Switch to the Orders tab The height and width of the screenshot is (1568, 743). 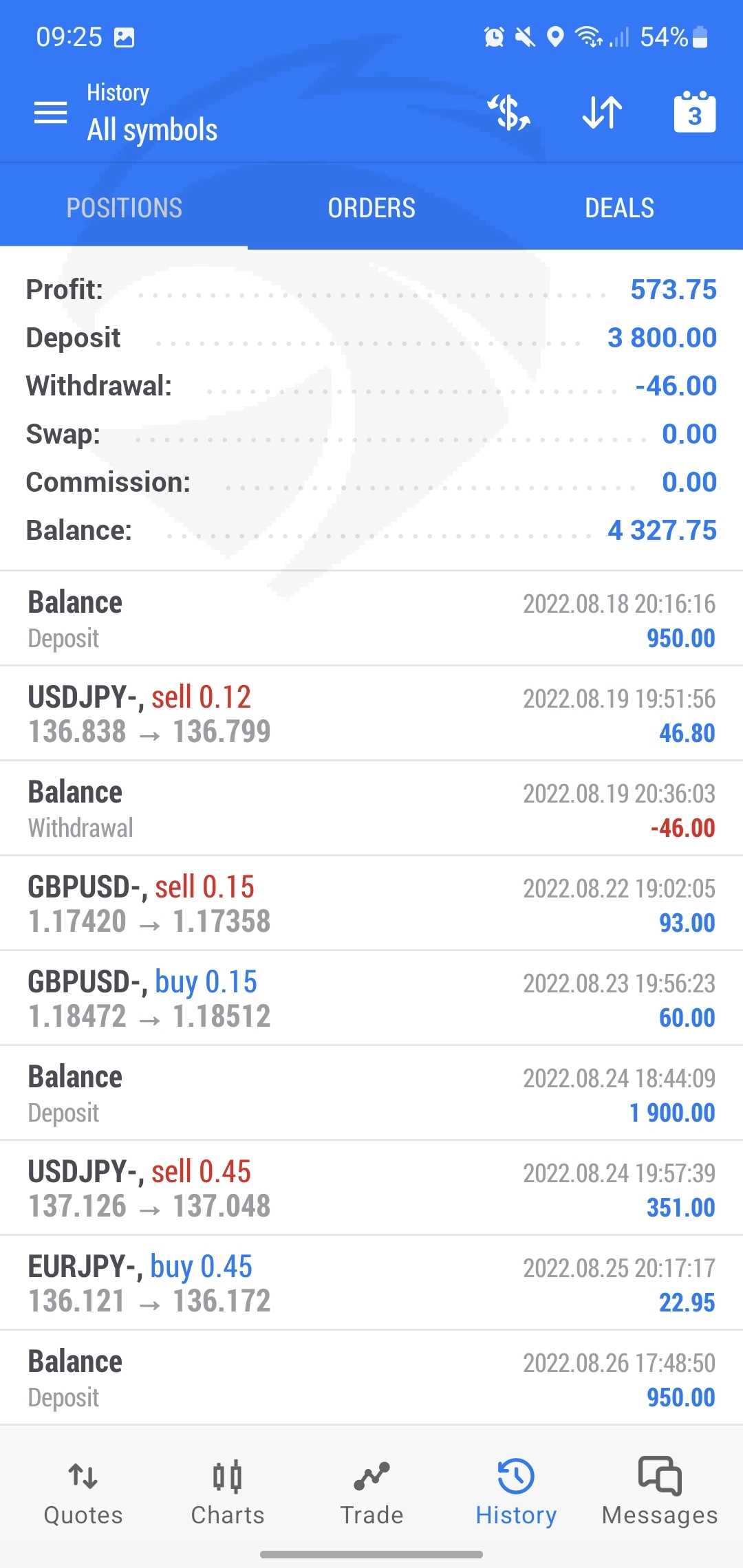pos(371,208)
